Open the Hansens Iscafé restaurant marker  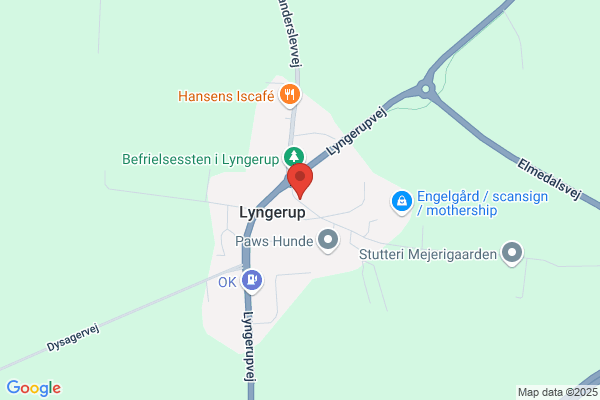[x=290, y=95]
